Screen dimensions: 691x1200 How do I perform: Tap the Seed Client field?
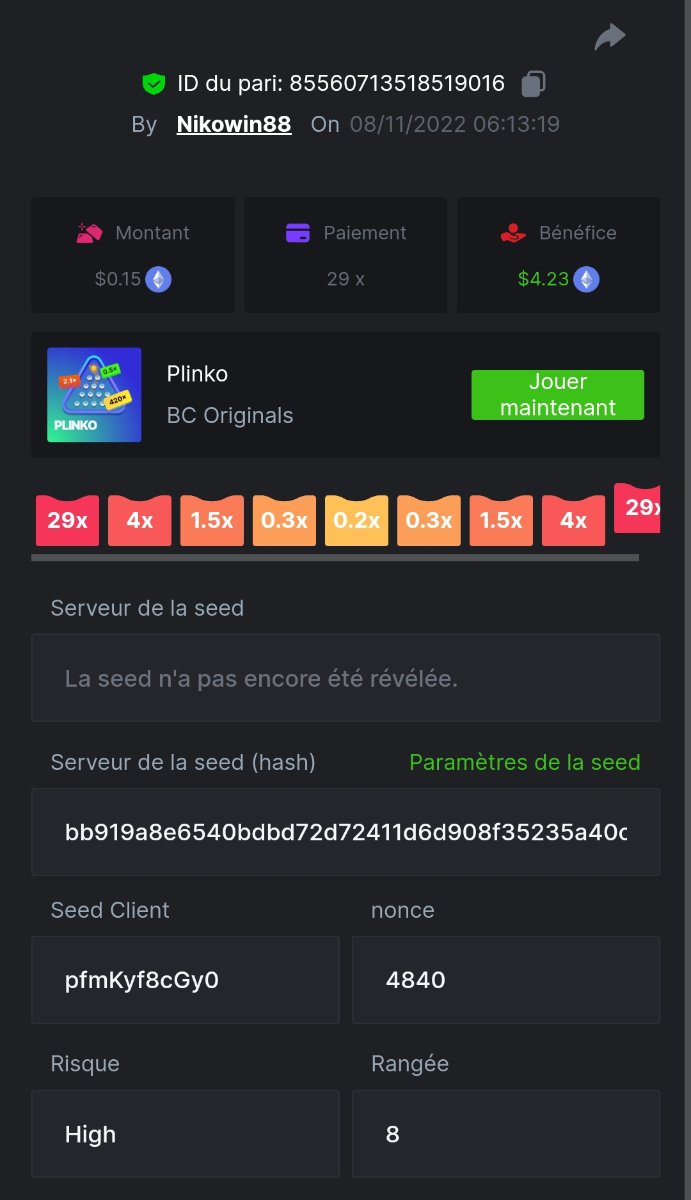[185, 980]
